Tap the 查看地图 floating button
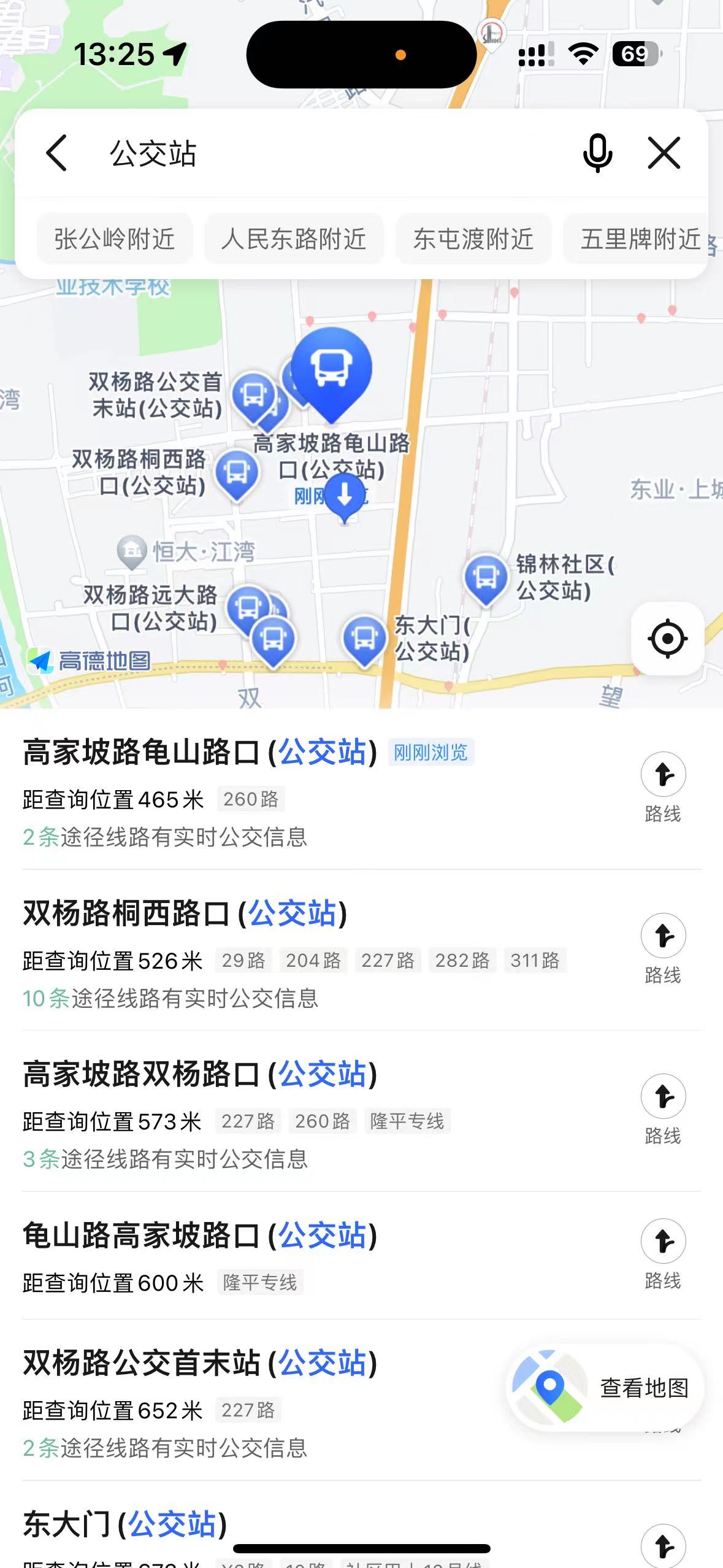Viewport: 723px width, 1568px height. point(605,1387)
